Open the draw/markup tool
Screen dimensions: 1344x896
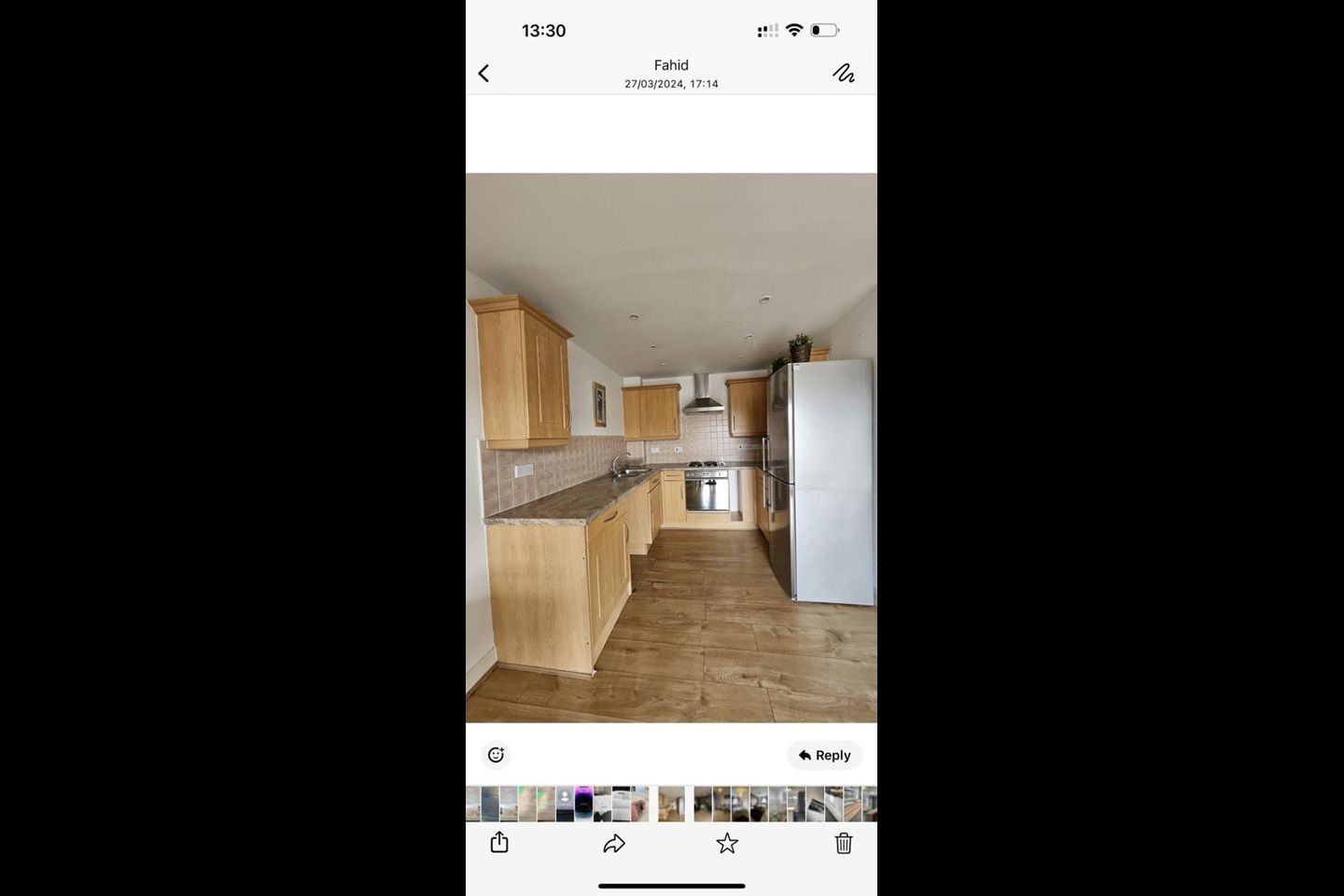coord(844,74)
